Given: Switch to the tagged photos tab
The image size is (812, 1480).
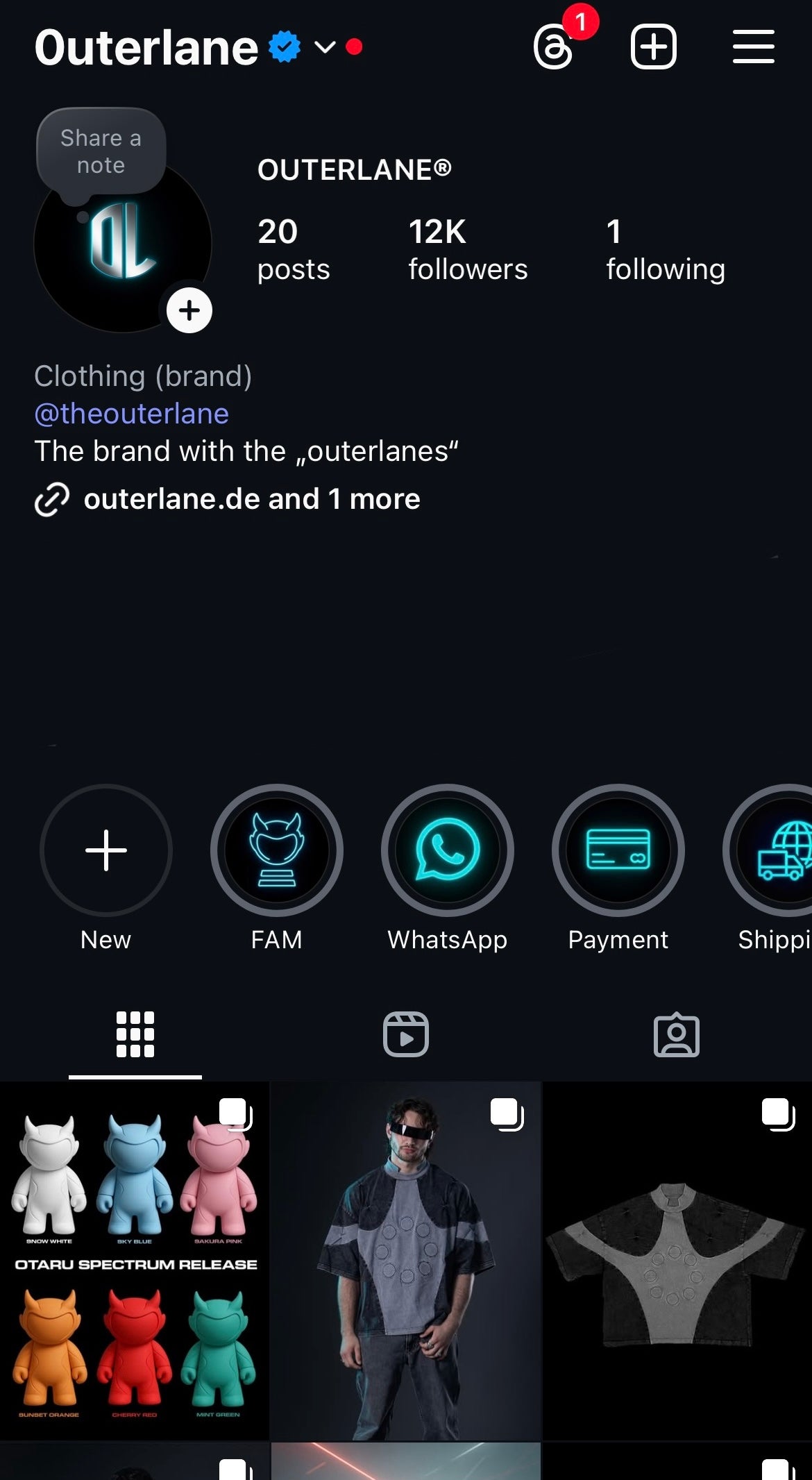Looking at the screenshot, I should point(676,1034).
